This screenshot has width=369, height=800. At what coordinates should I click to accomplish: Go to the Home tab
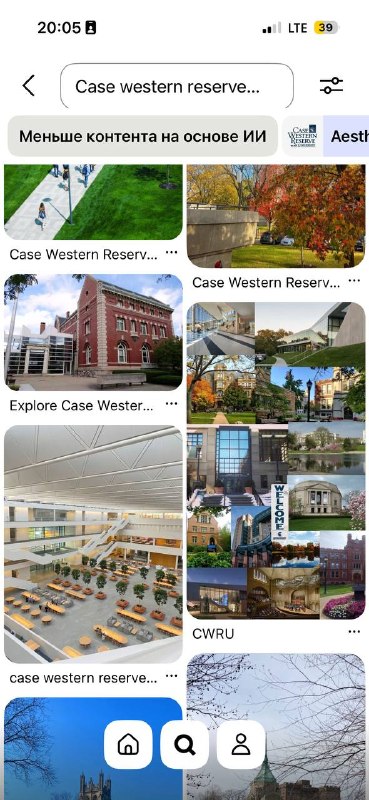pyautogui.click(x=129, y=744)
